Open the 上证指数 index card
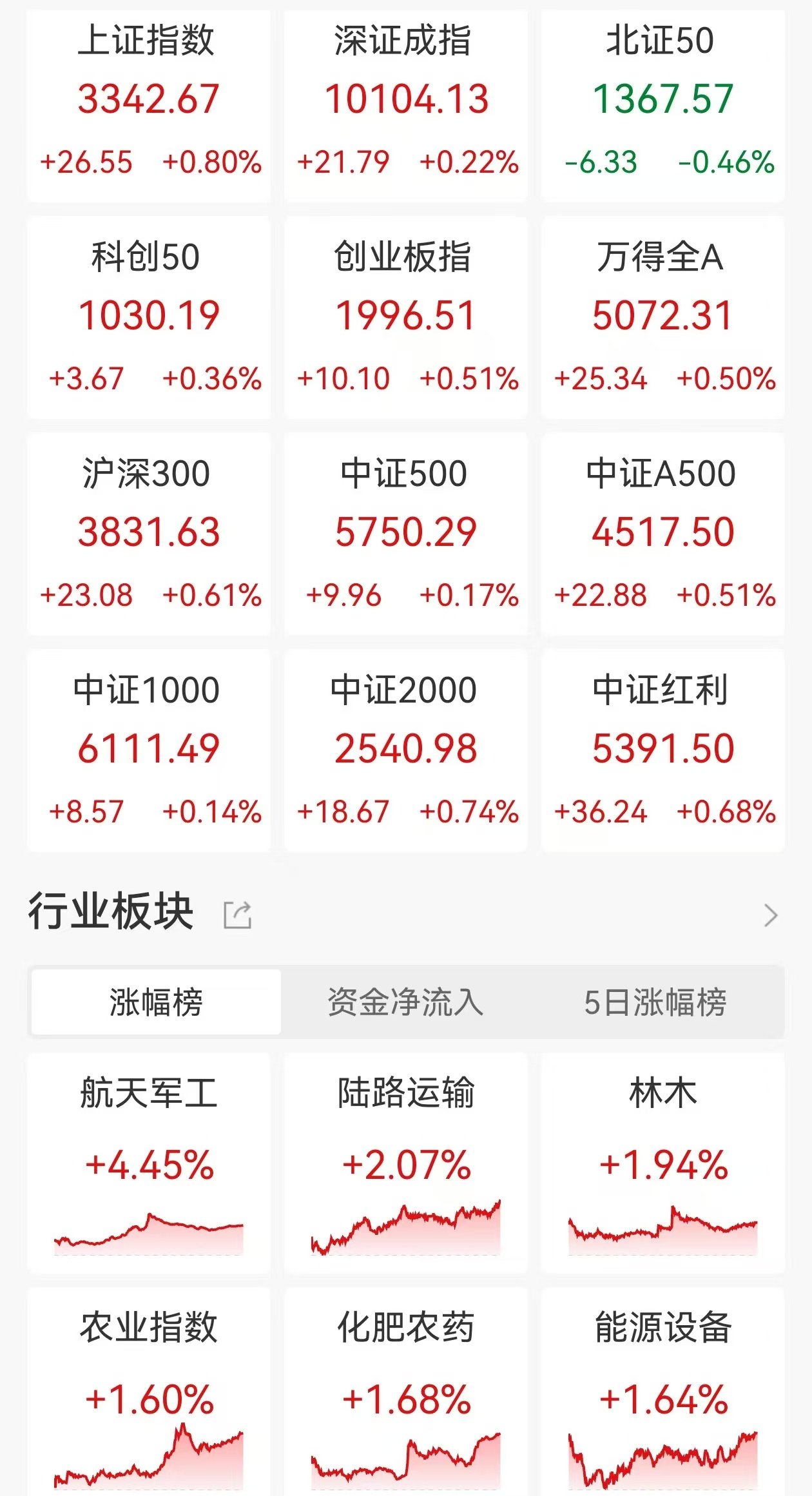Viewport: 812px width, 1496px height. 148,105
